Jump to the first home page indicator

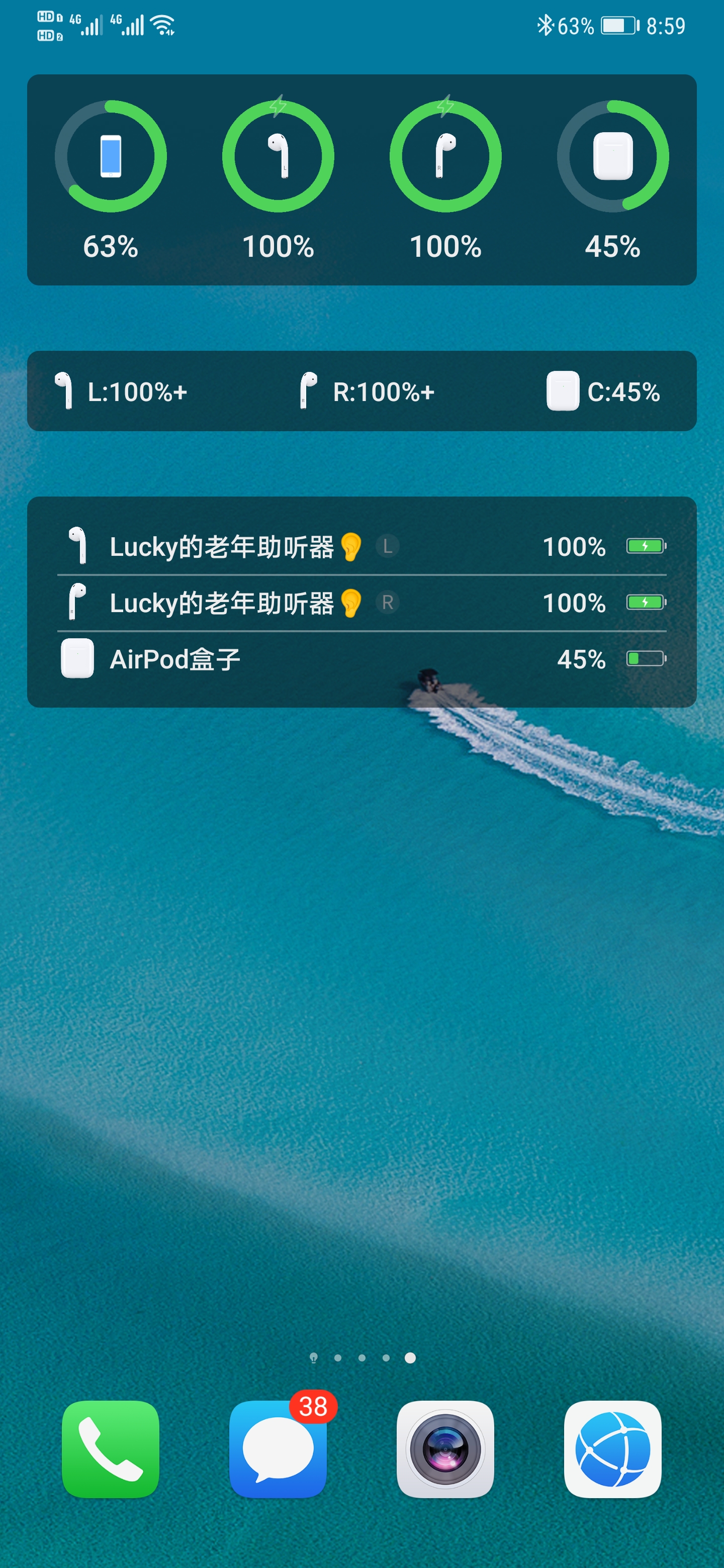coord(314,1358)
